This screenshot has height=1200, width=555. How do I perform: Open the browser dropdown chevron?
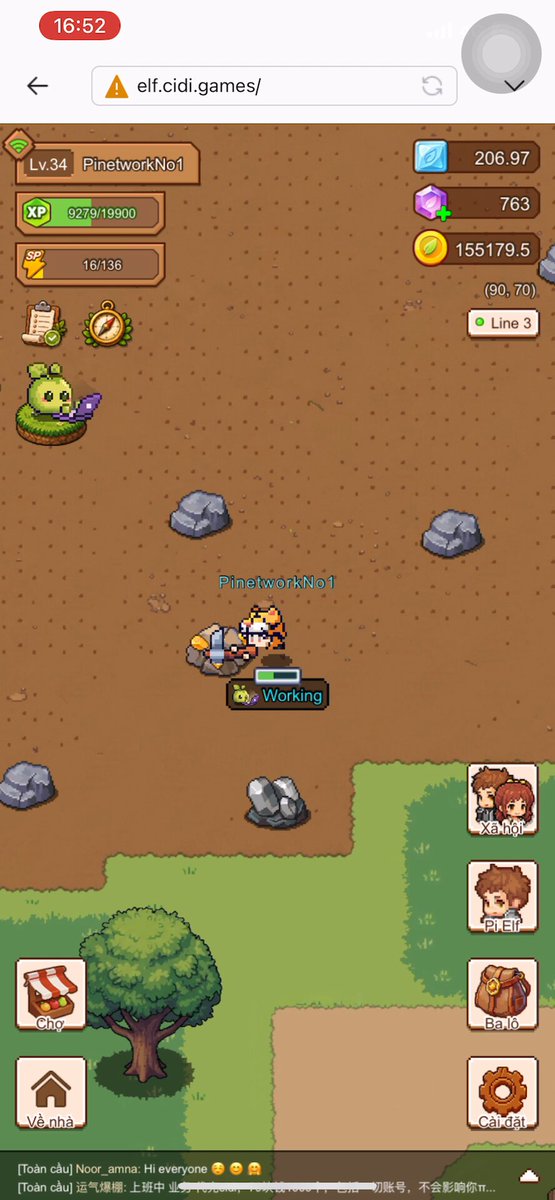[515, 86]
